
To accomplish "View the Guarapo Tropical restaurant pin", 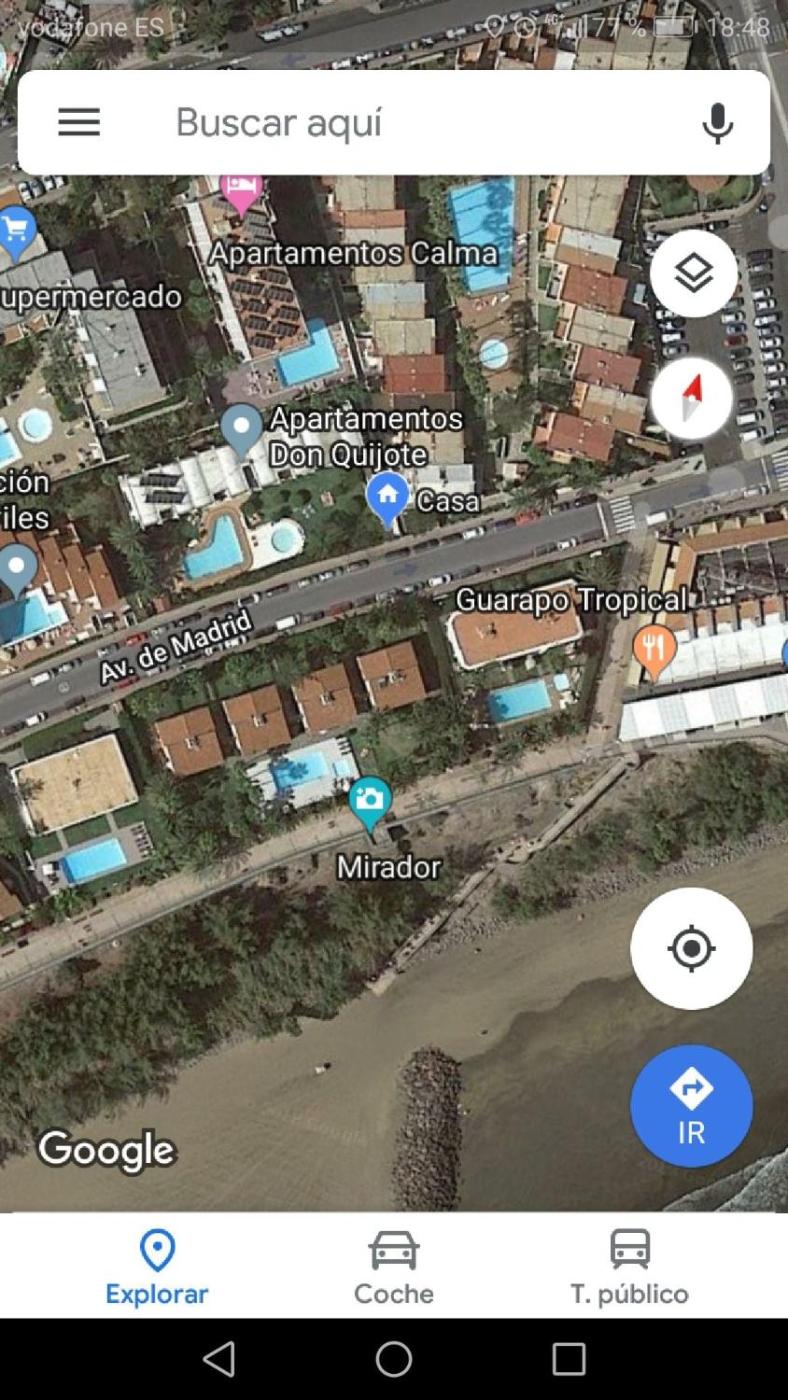I will pos(652,648).
